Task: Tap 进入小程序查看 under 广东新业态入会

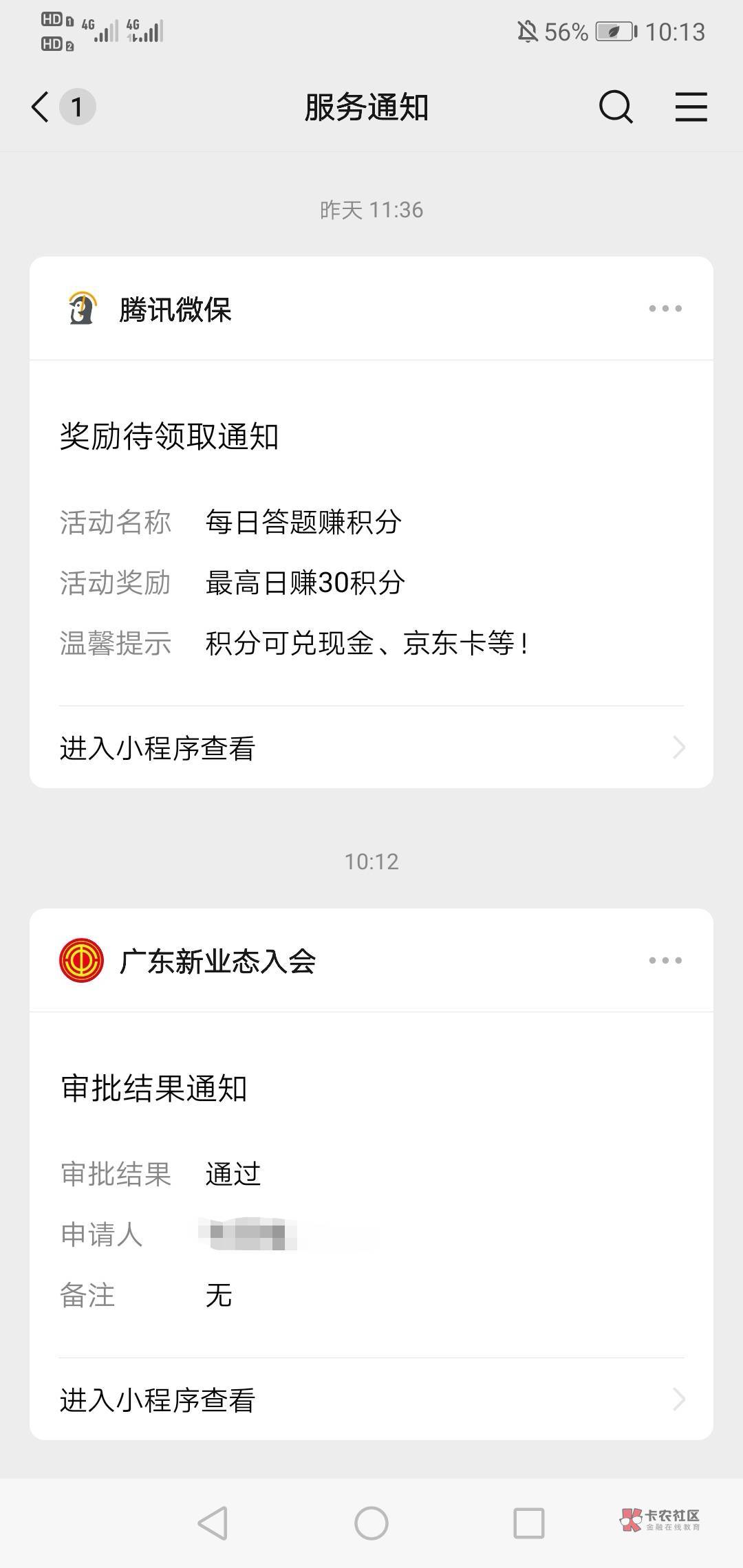Action: [371, 1400]
